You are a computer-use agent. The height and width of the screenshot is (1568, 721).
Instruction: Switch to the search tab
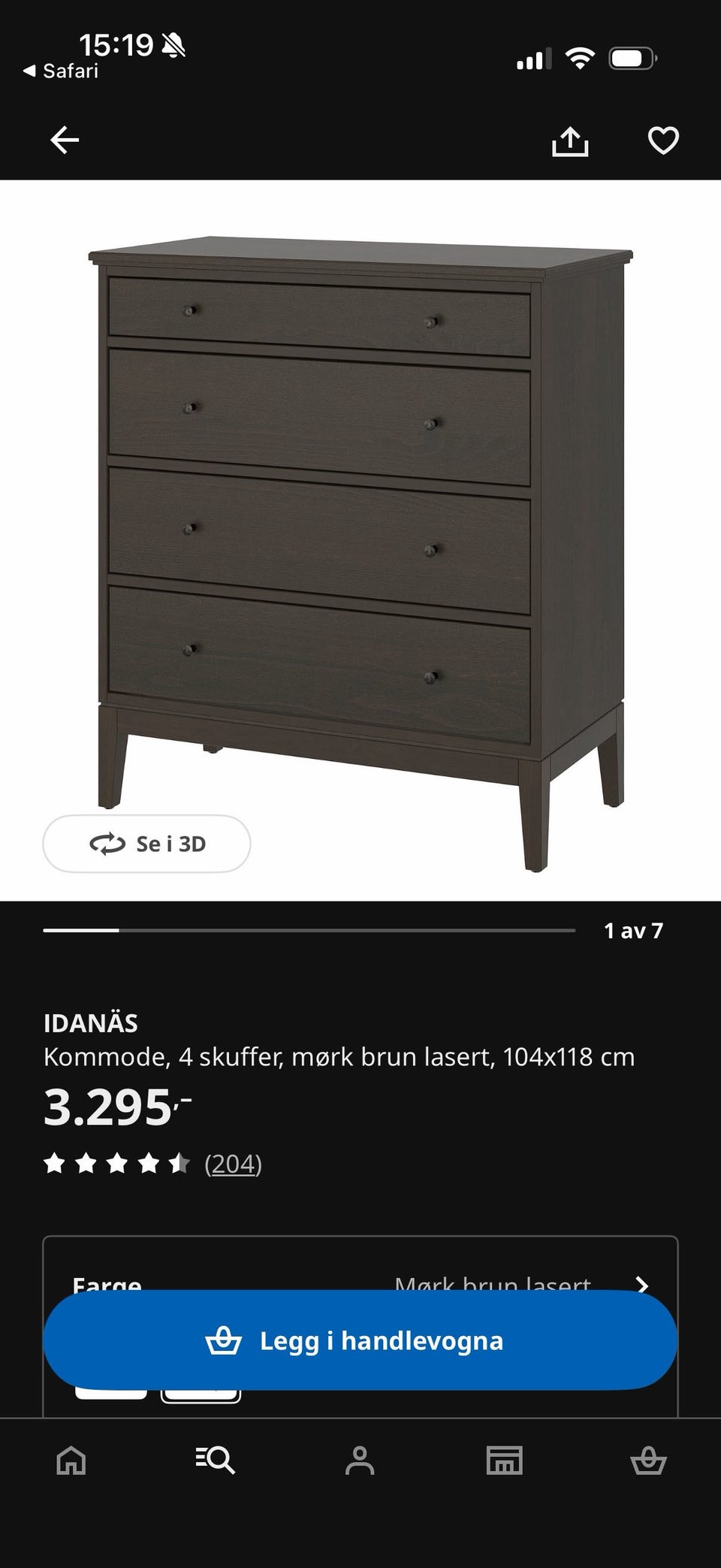point(216,1461)
